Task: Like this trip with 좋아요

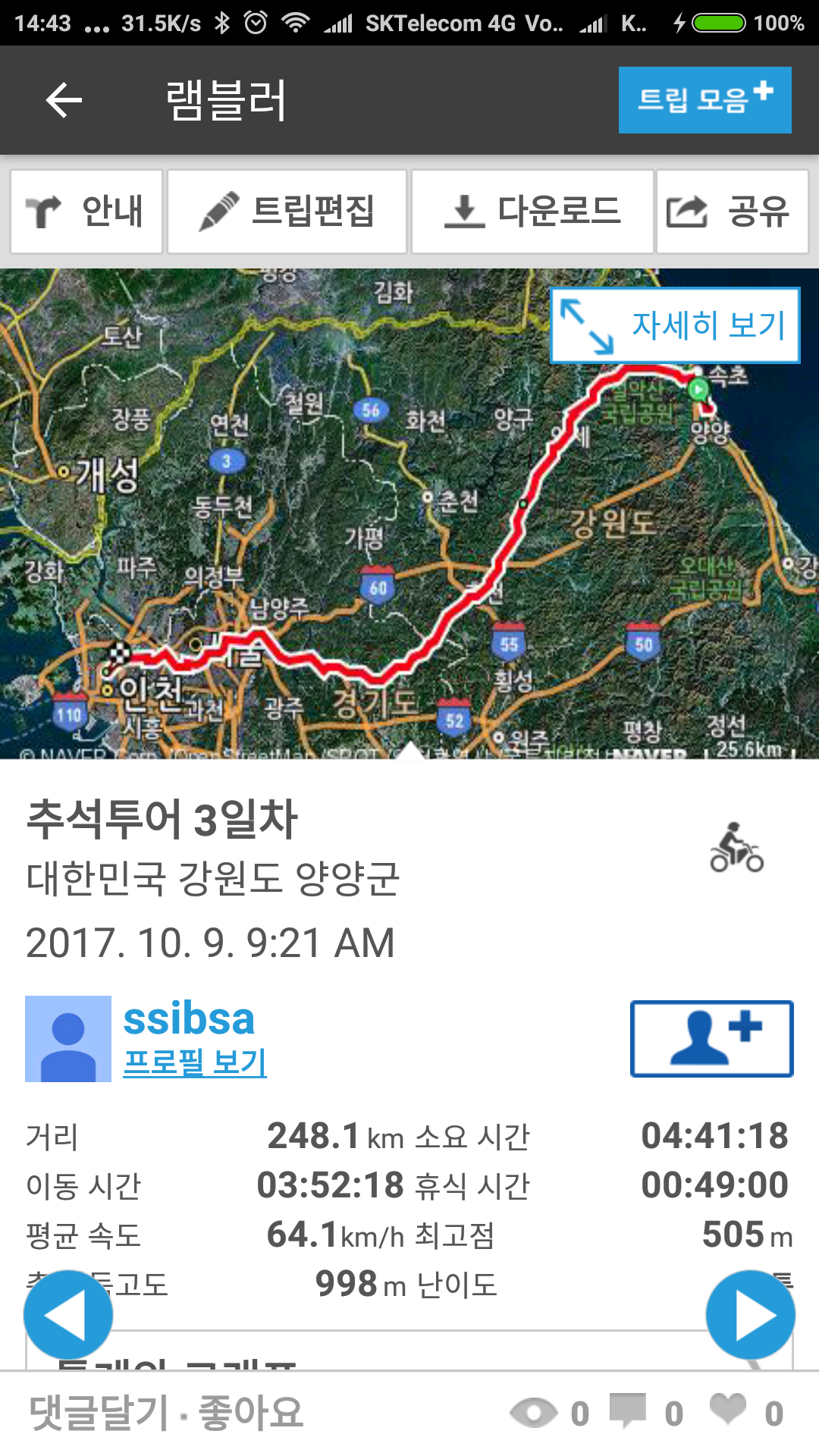Action: pyautogui.click(x=250, y=1413)
